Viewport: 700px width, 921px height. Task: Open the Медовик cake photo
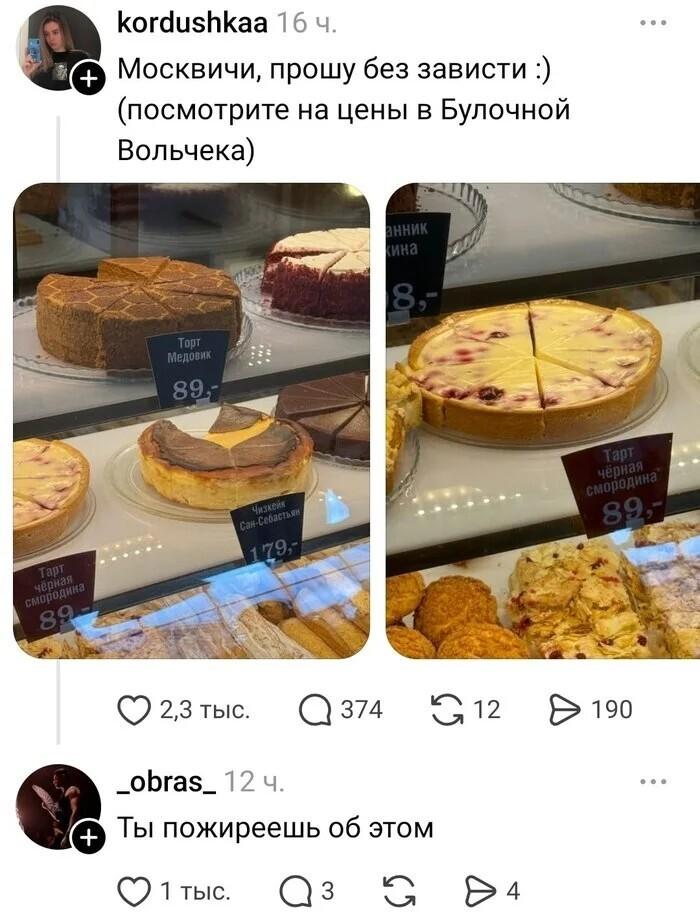(191, 421)
